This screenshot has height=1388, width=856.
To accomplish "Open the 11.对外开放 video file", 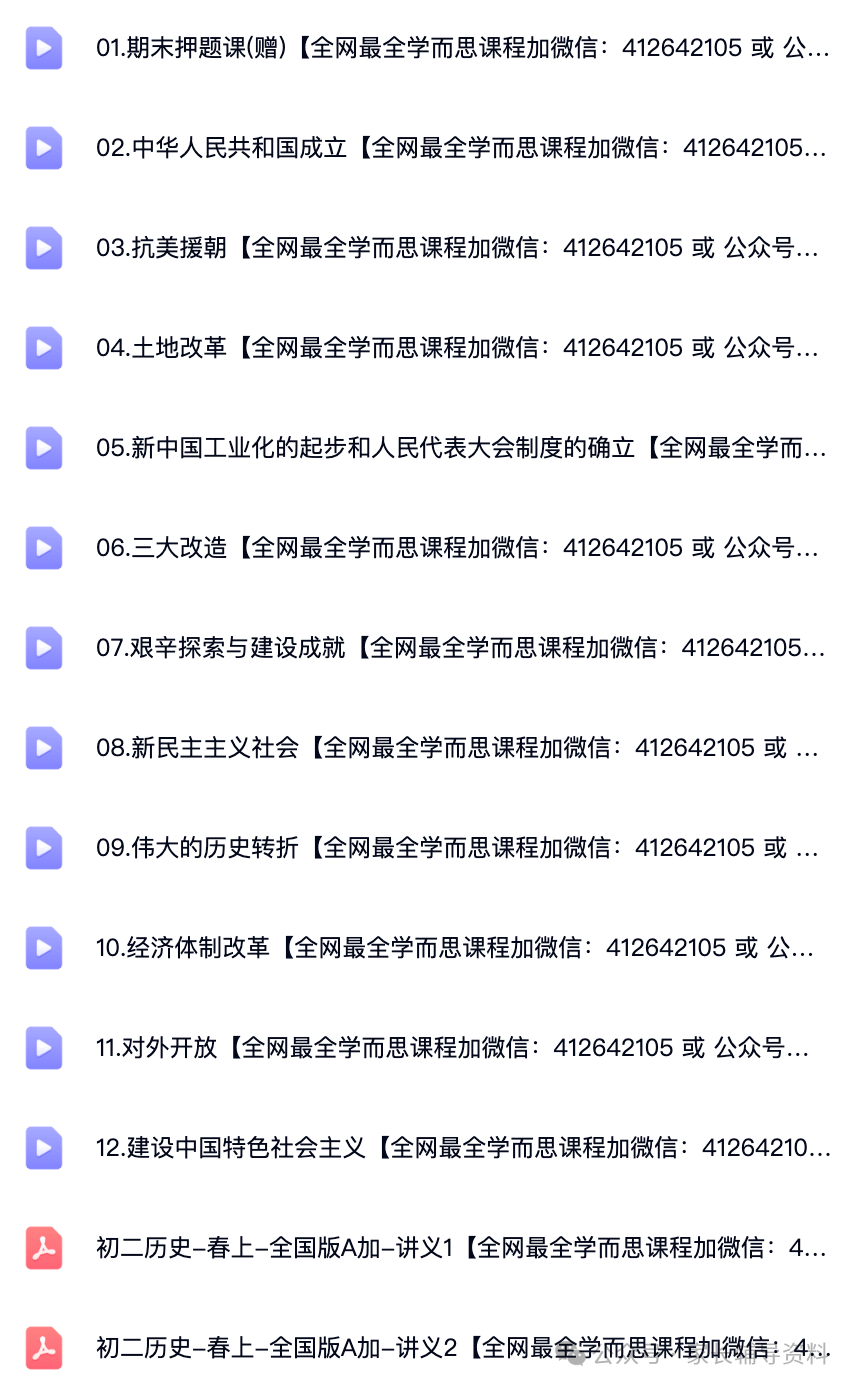I will pyautogui.click(x=428, y=1048).
